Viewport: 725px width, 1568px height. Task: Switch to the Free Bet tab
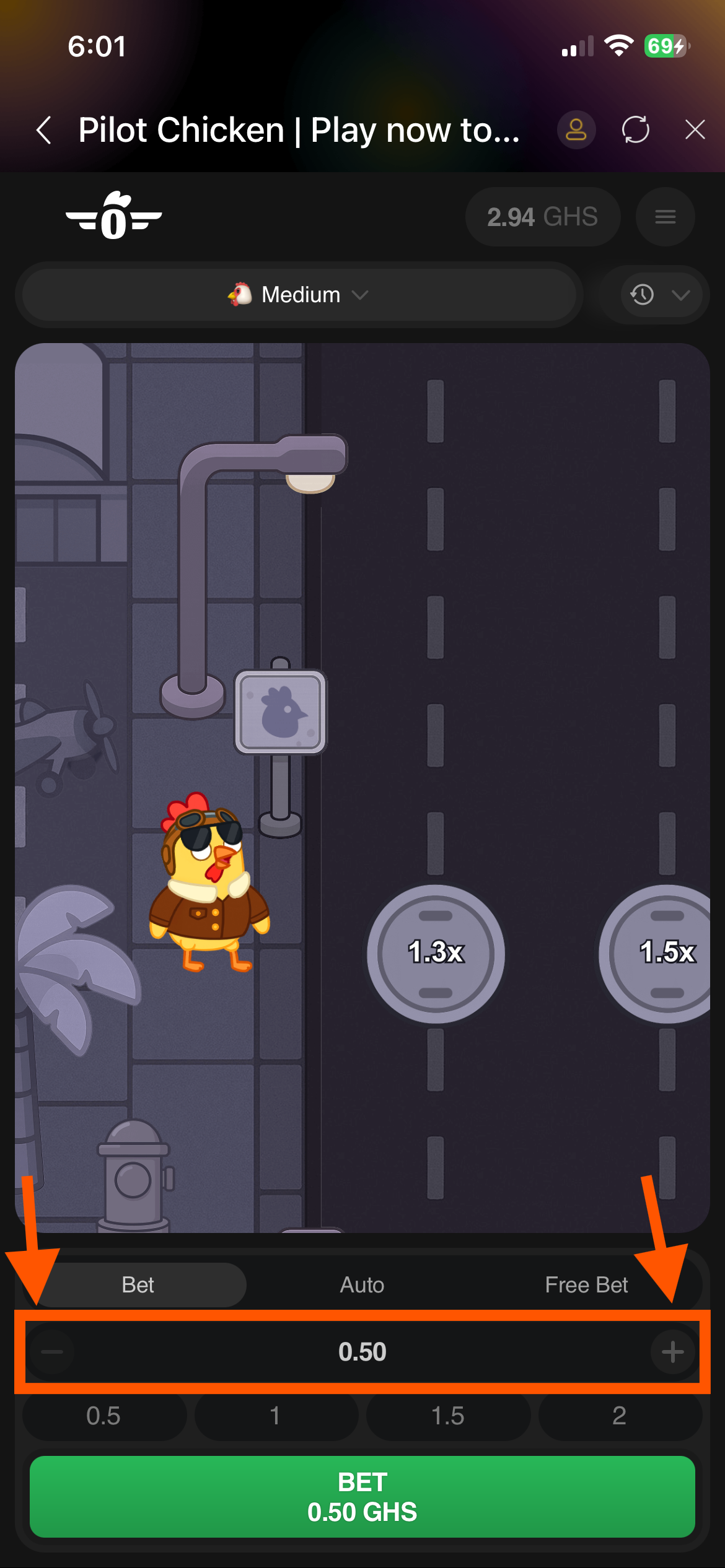[x=586, y=1285]
